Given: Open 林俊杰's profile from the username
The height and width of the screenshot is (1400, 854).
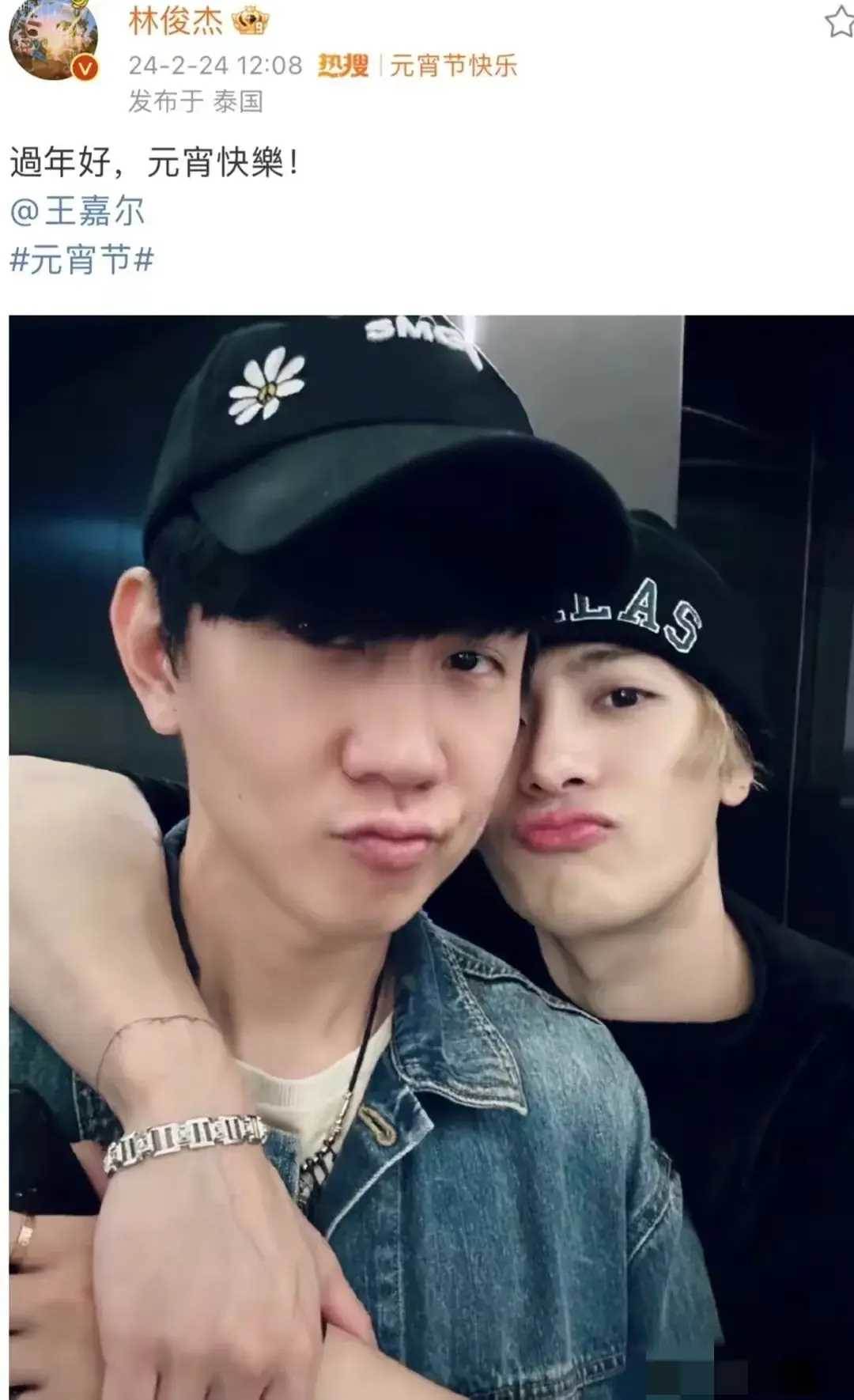Looking at the screenshot, I should pyautogui.click(x=176, y=22).
